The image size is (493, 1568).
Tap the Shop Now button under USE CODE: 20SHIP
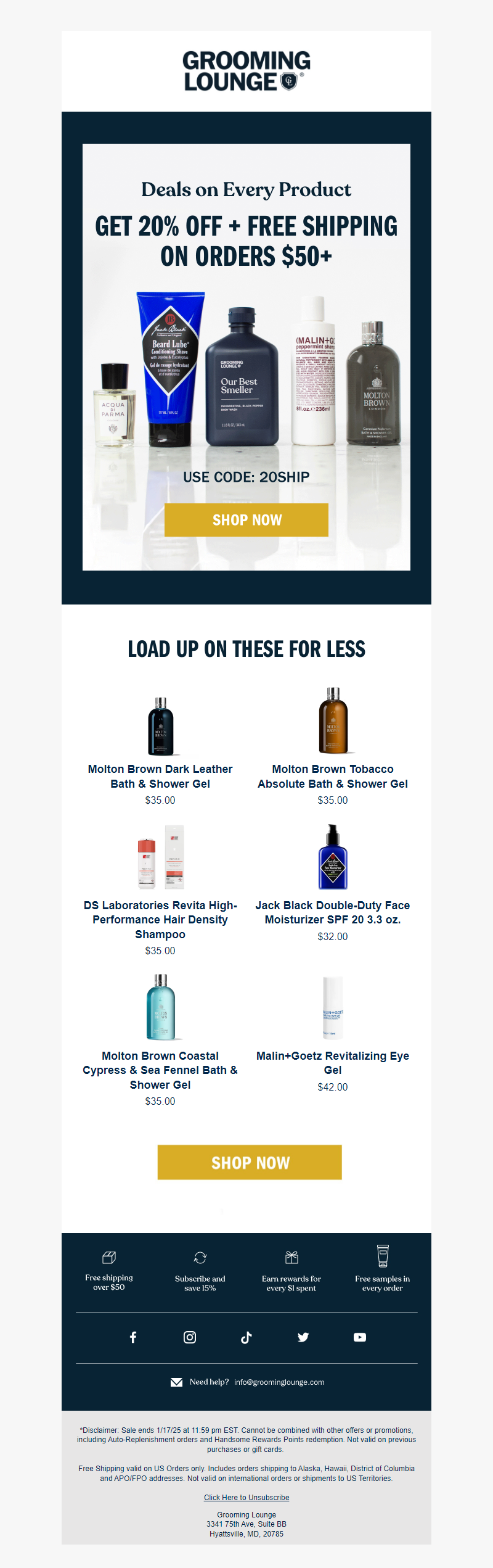pyautogui.click(x=246, y=520)
